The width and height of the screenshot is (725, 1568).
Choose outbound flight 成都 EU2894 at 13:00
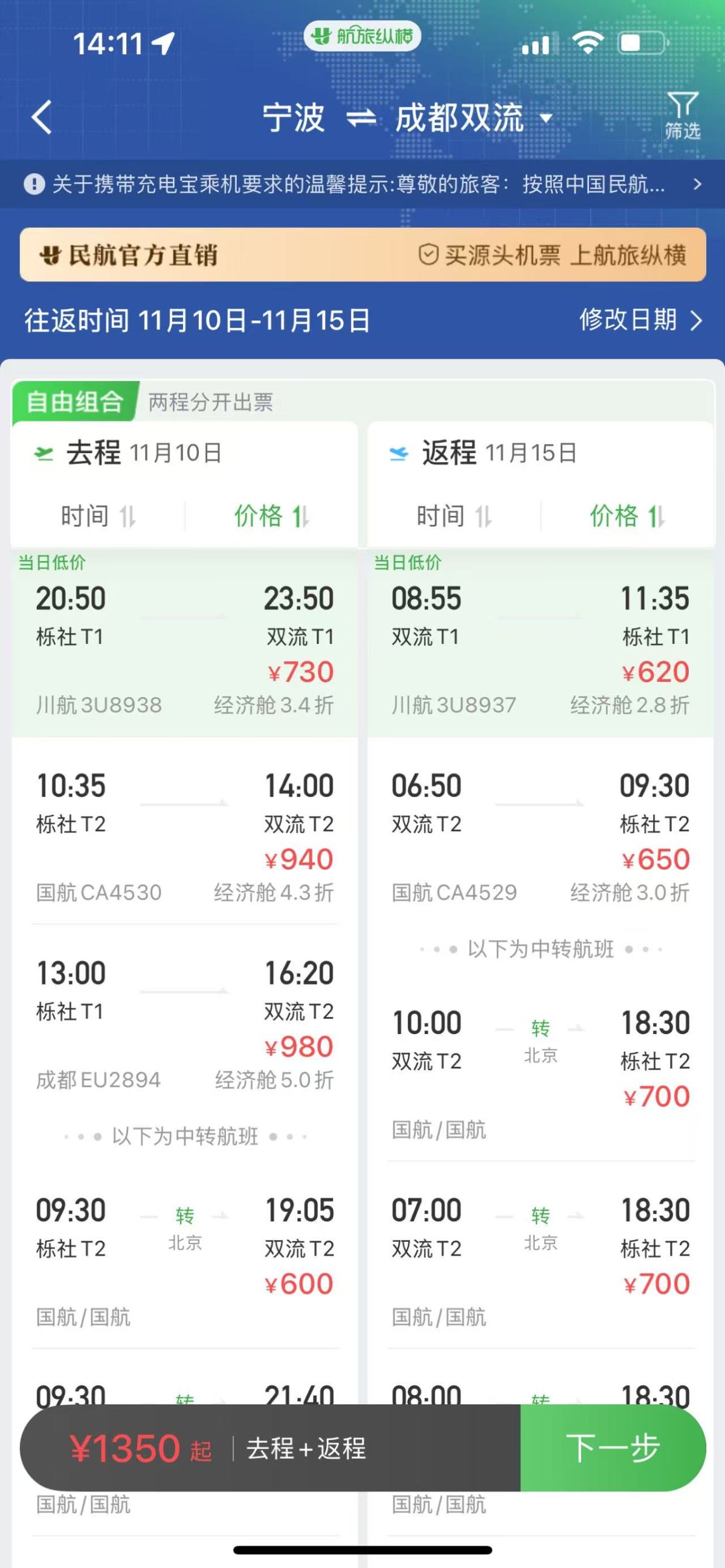(184, 1023)
